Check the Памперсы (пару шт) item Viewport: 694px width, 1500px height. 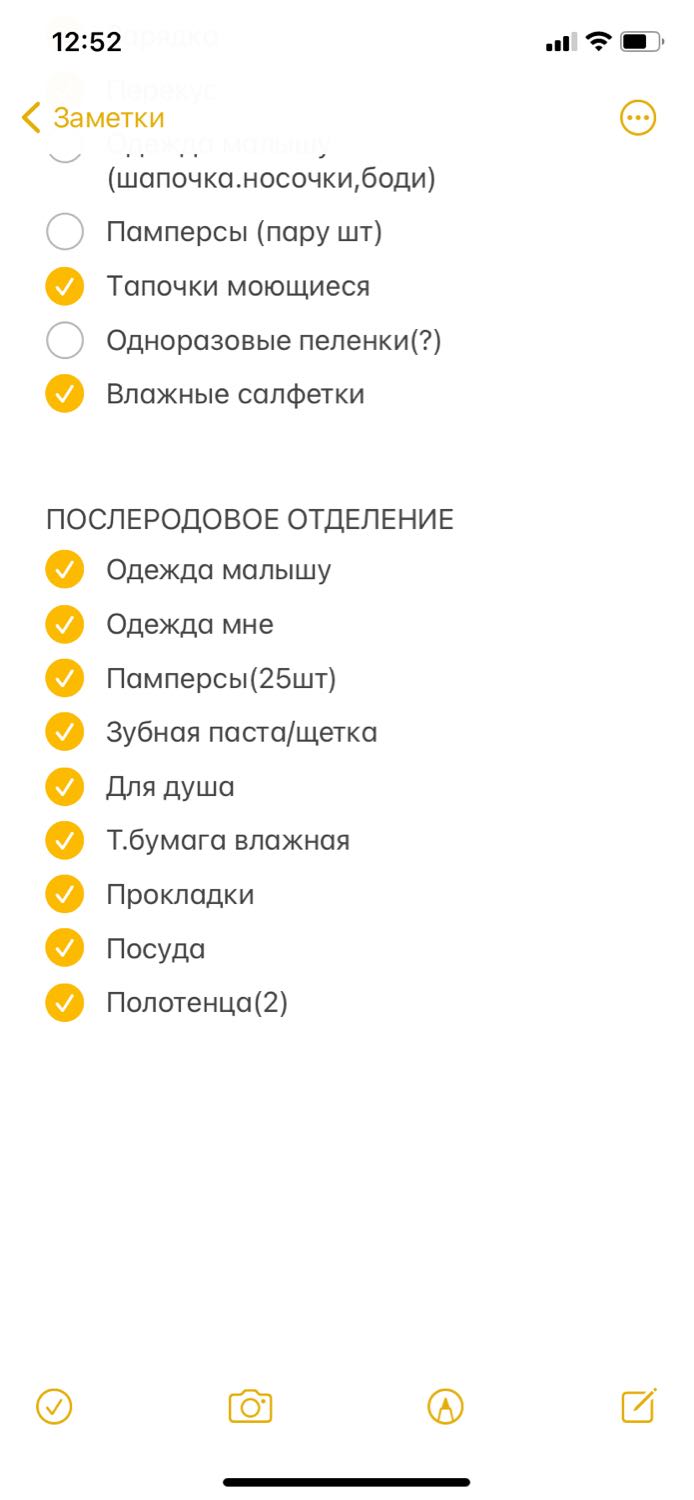pos(65,233)
